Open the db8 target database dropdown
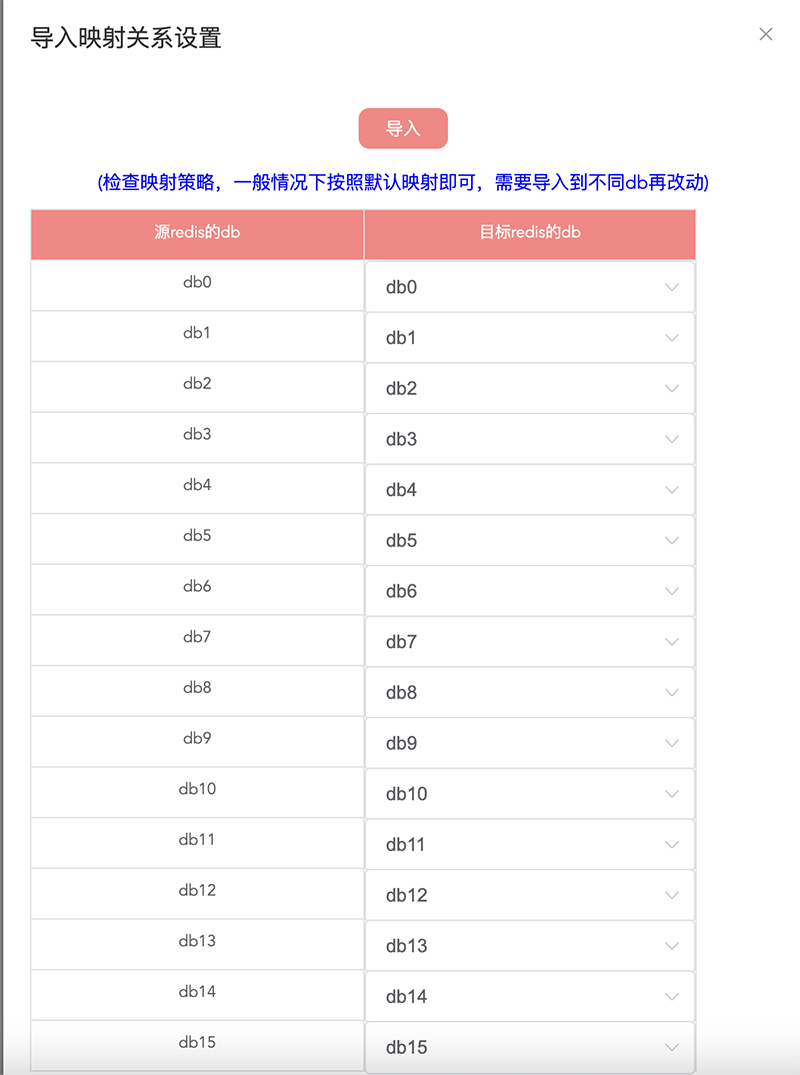800x1075 pixels. pos(530,692)
